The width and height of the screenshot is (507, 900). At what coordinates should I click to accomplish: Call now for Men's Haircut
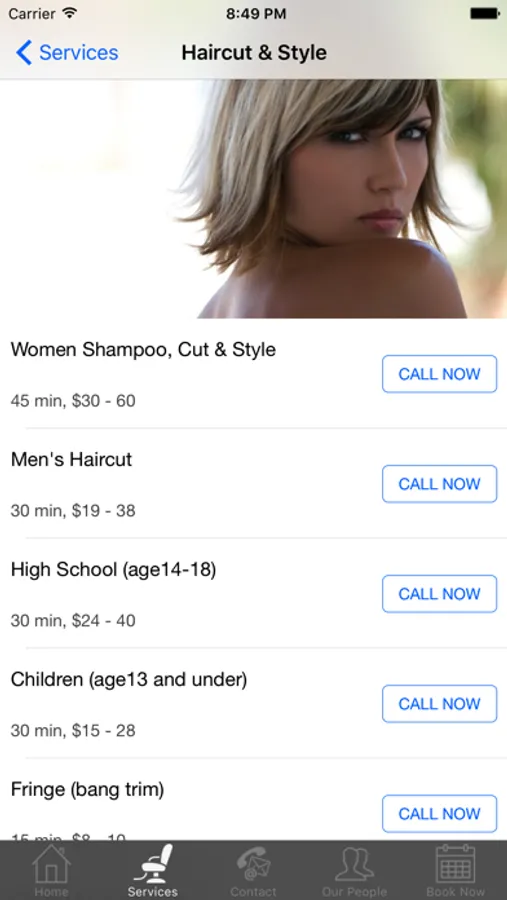coord(439,484)
